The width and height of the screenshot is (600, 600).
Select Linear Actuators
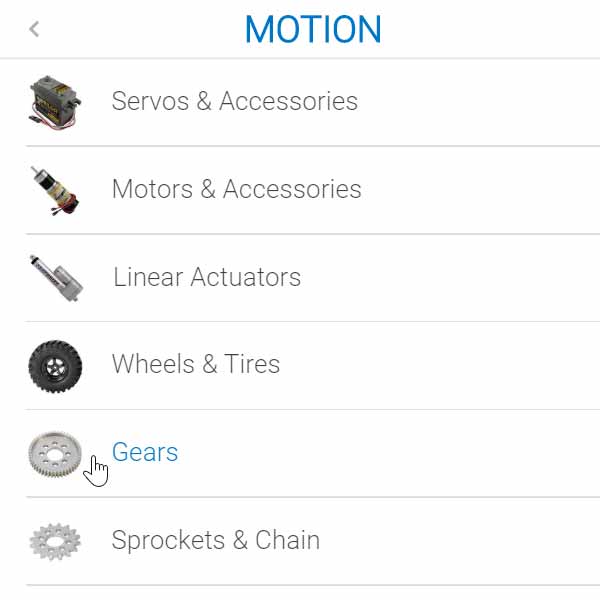[207, 277]
